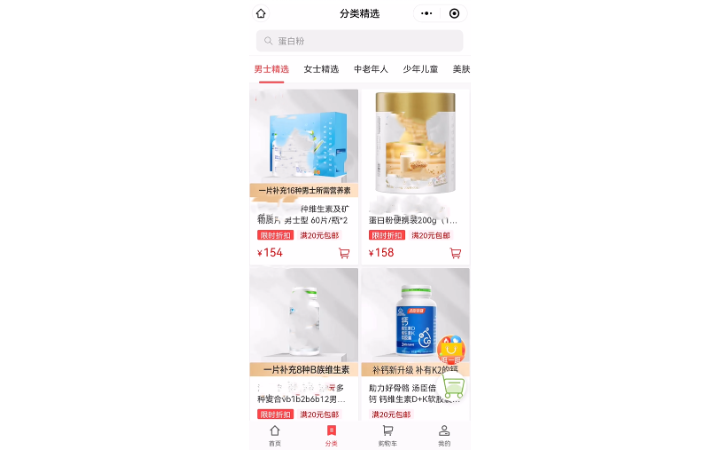Screen dimensions: 720x450
Task: Tap the floating shopping cart button
Action: point(453,385)
